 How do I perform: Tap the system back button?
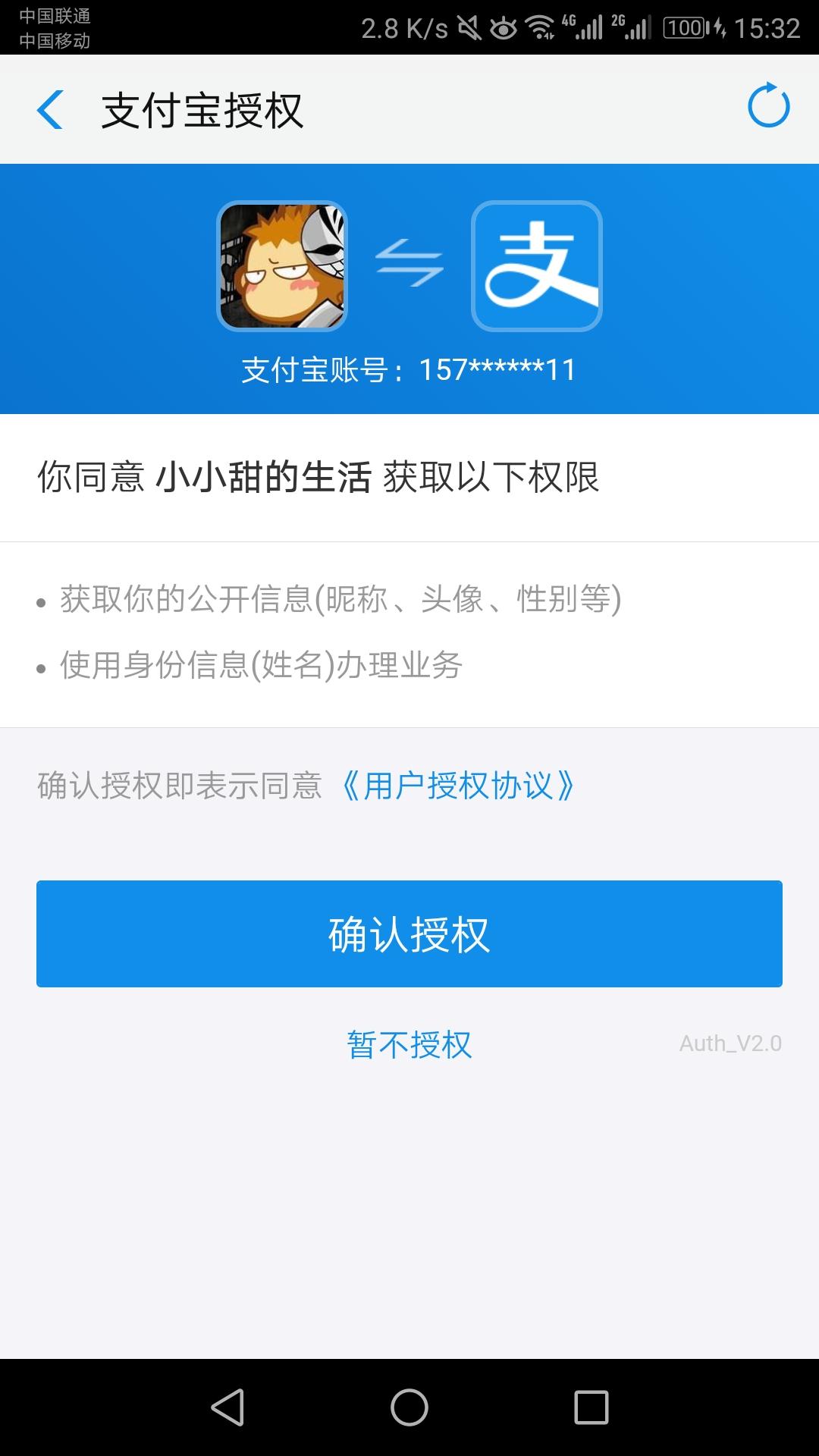(x=227, y=1407)
